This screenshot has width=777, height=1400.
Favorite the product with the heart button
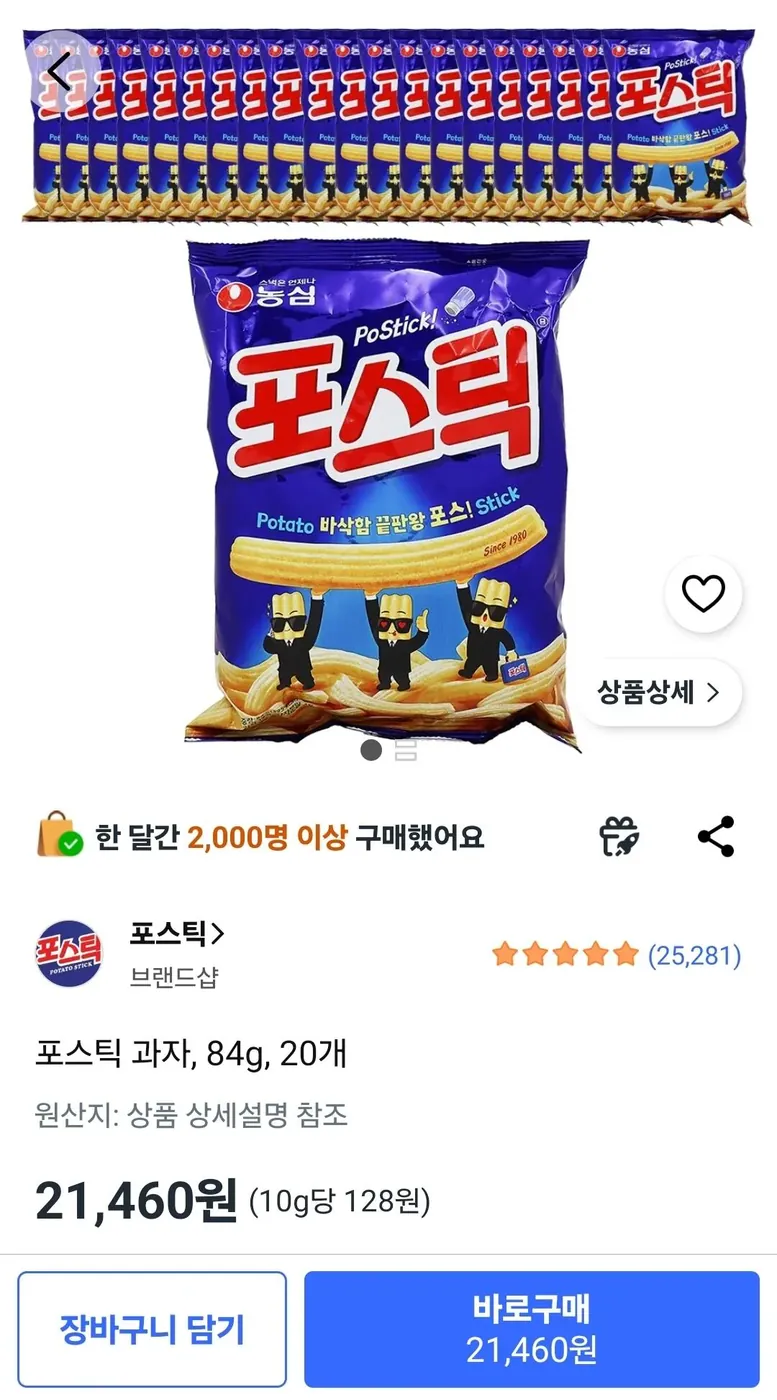704,592
